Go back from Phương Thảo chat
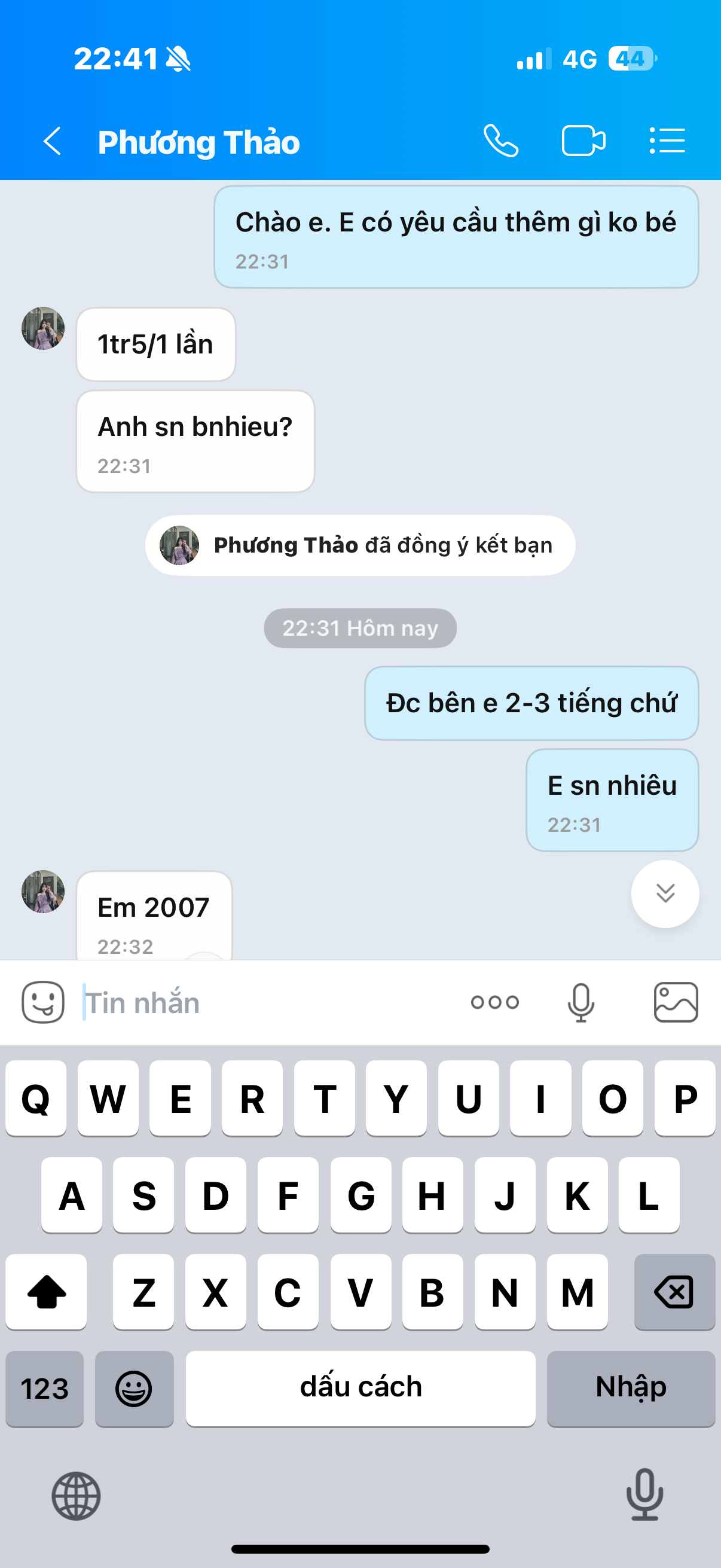This screenshot has width=721, height=1568. 53,141
